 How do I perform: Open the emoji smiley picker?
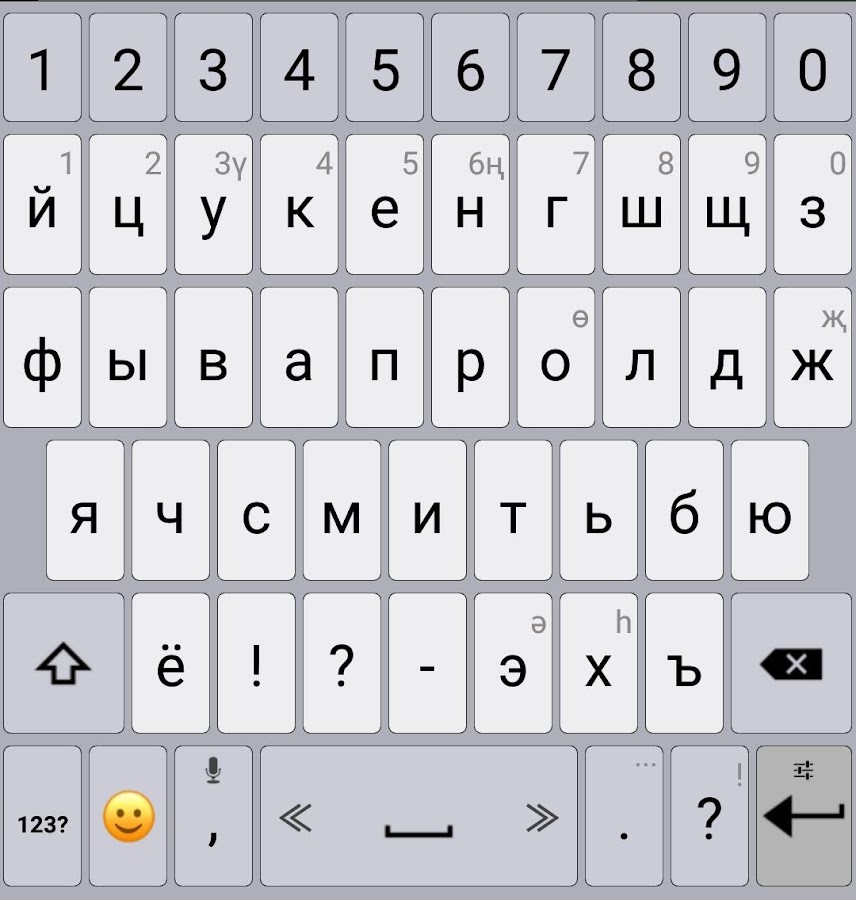tap(129, 817)
